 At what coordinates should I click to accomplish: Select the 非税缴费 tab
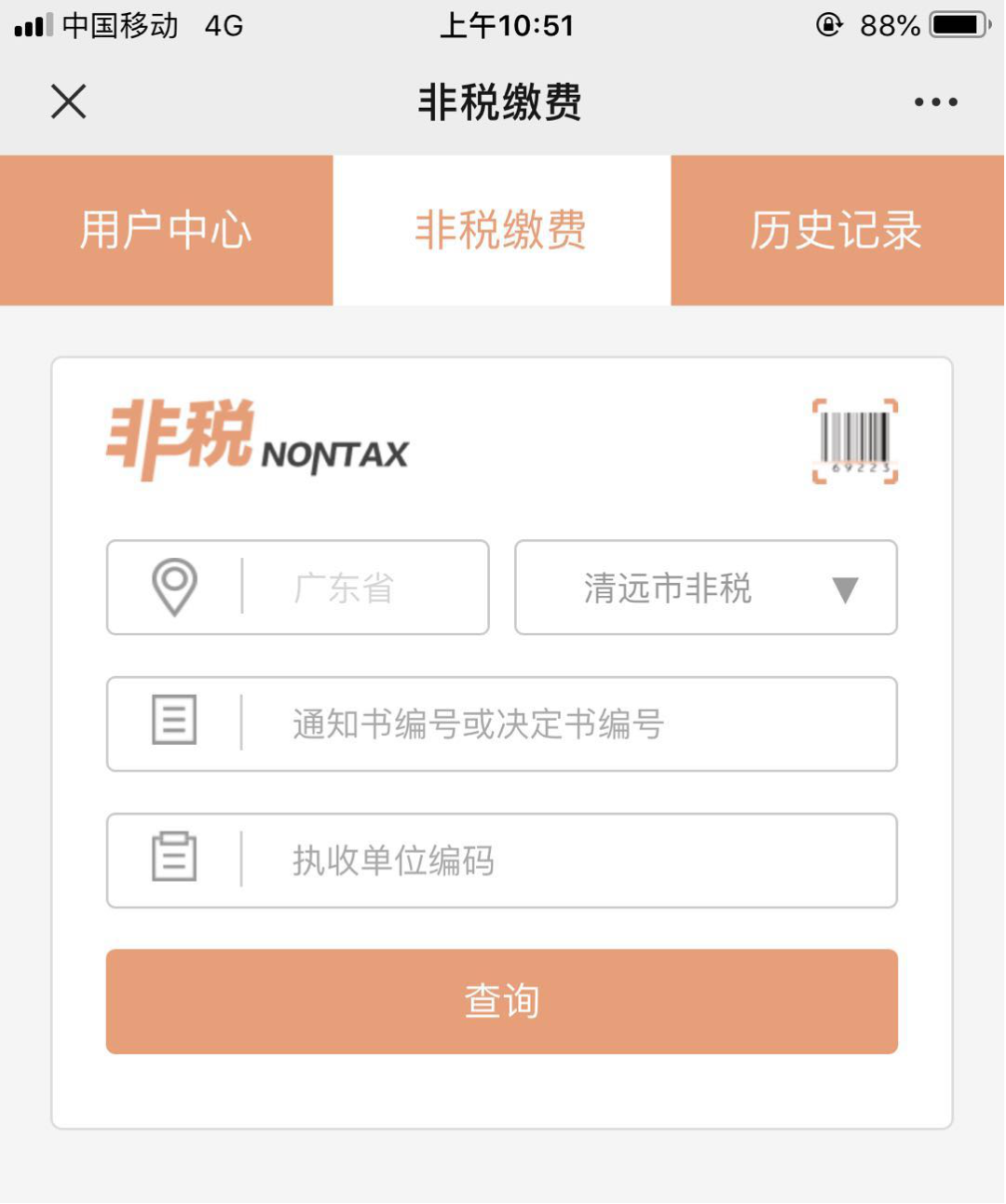pos(501,230)
